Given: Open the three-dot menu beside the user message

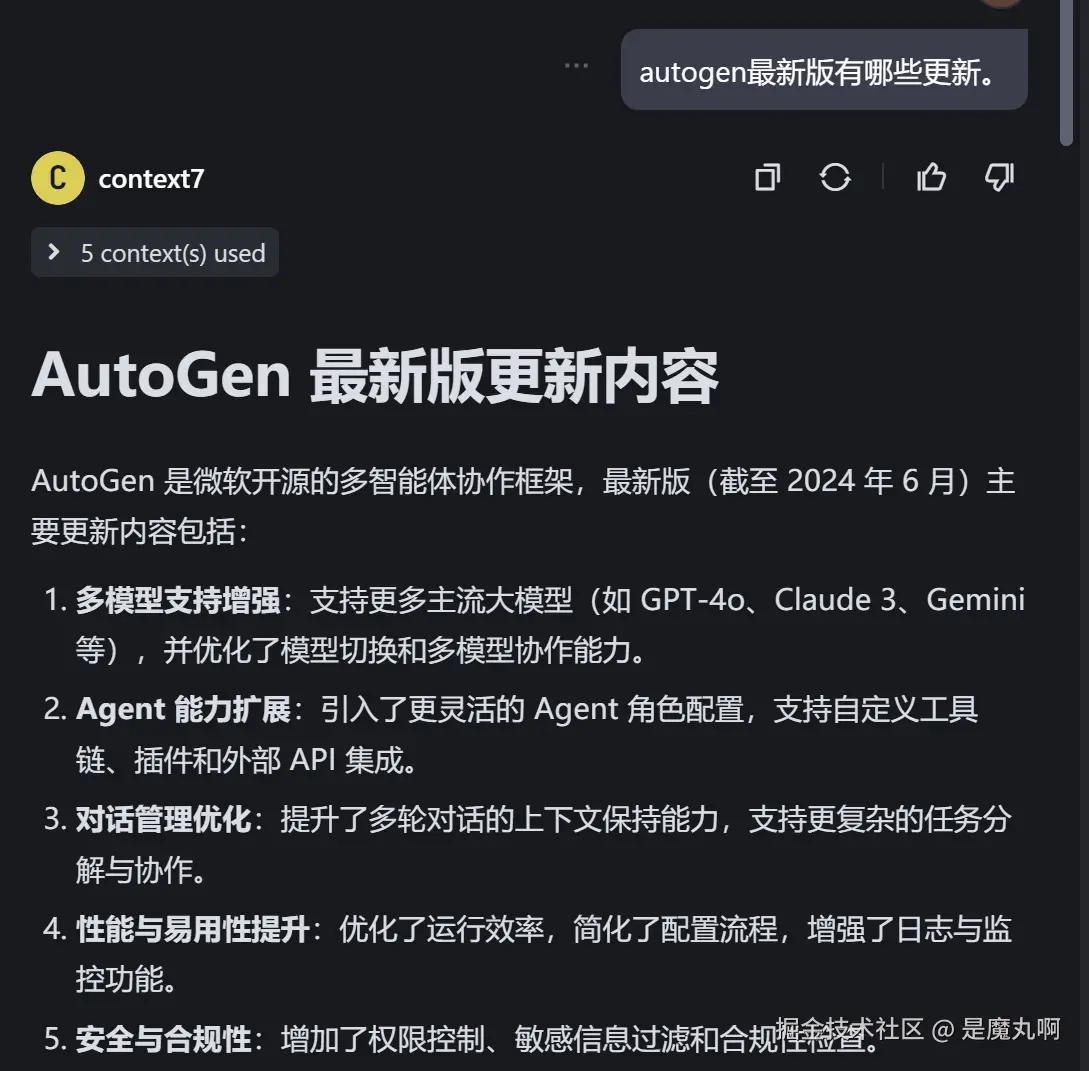Looking at the screenshot, I should pos(576,65).
